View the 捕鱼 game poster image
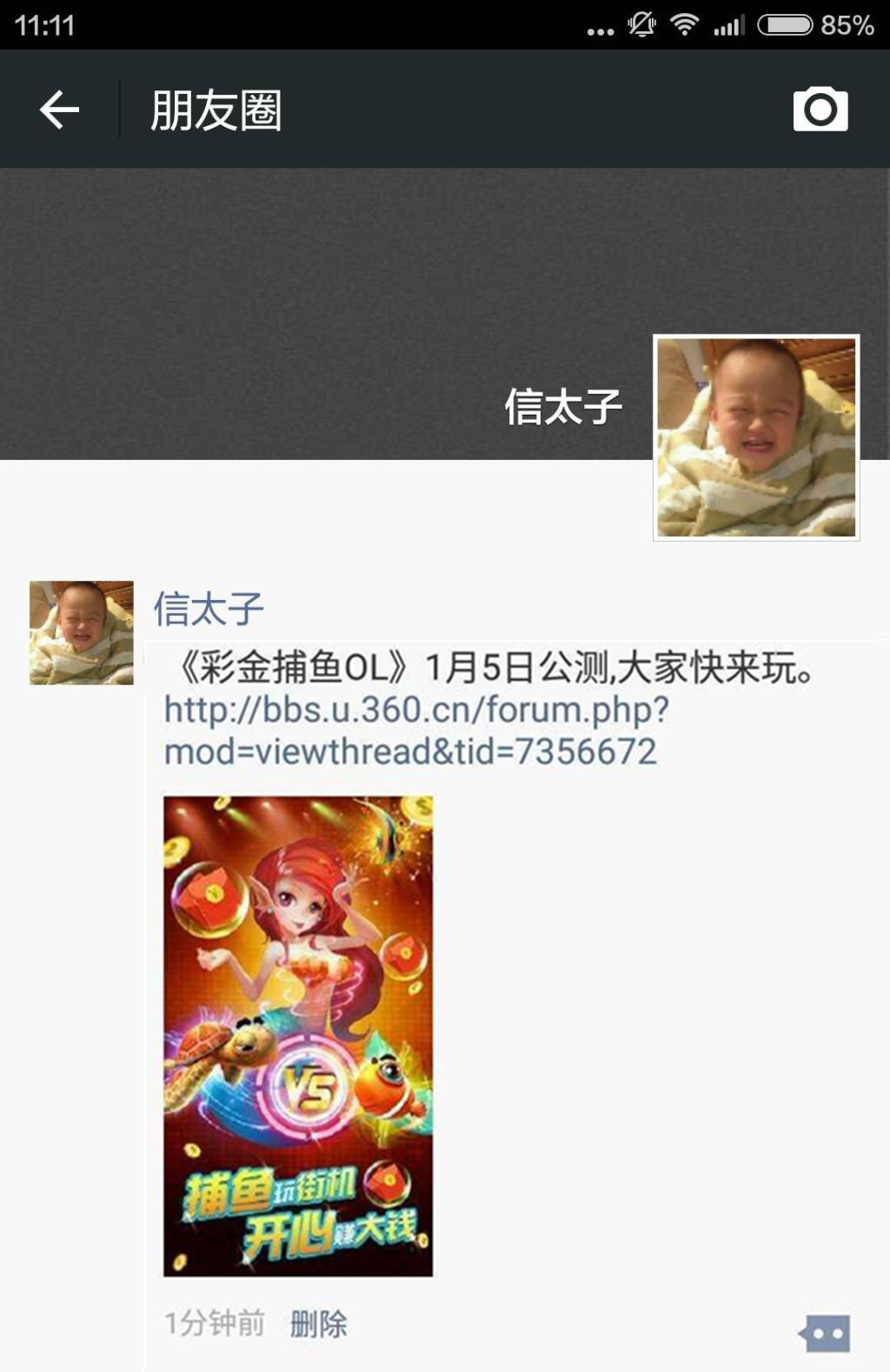890x1372 pixels. [298, 1036]
